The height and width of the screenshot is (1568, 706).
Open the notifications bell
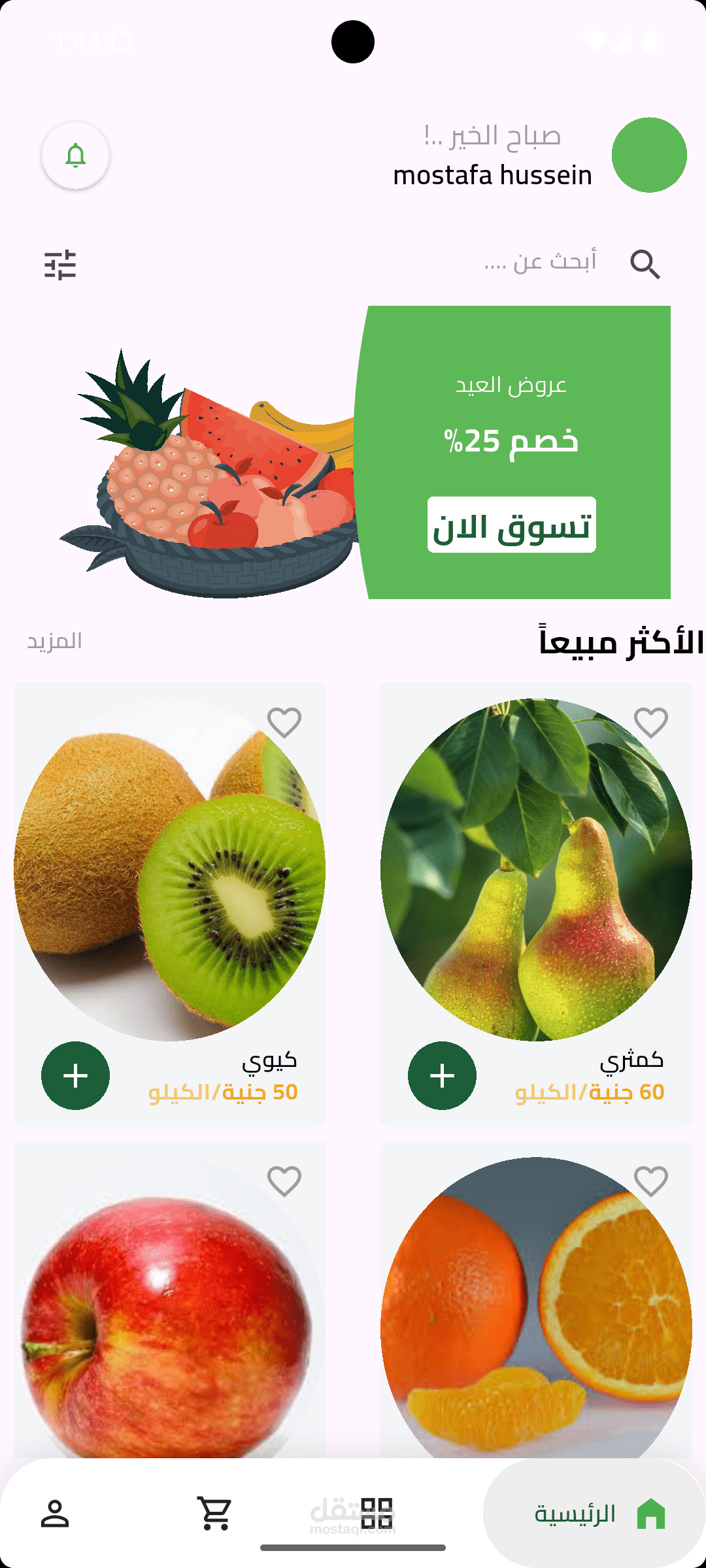coord(75,155)
